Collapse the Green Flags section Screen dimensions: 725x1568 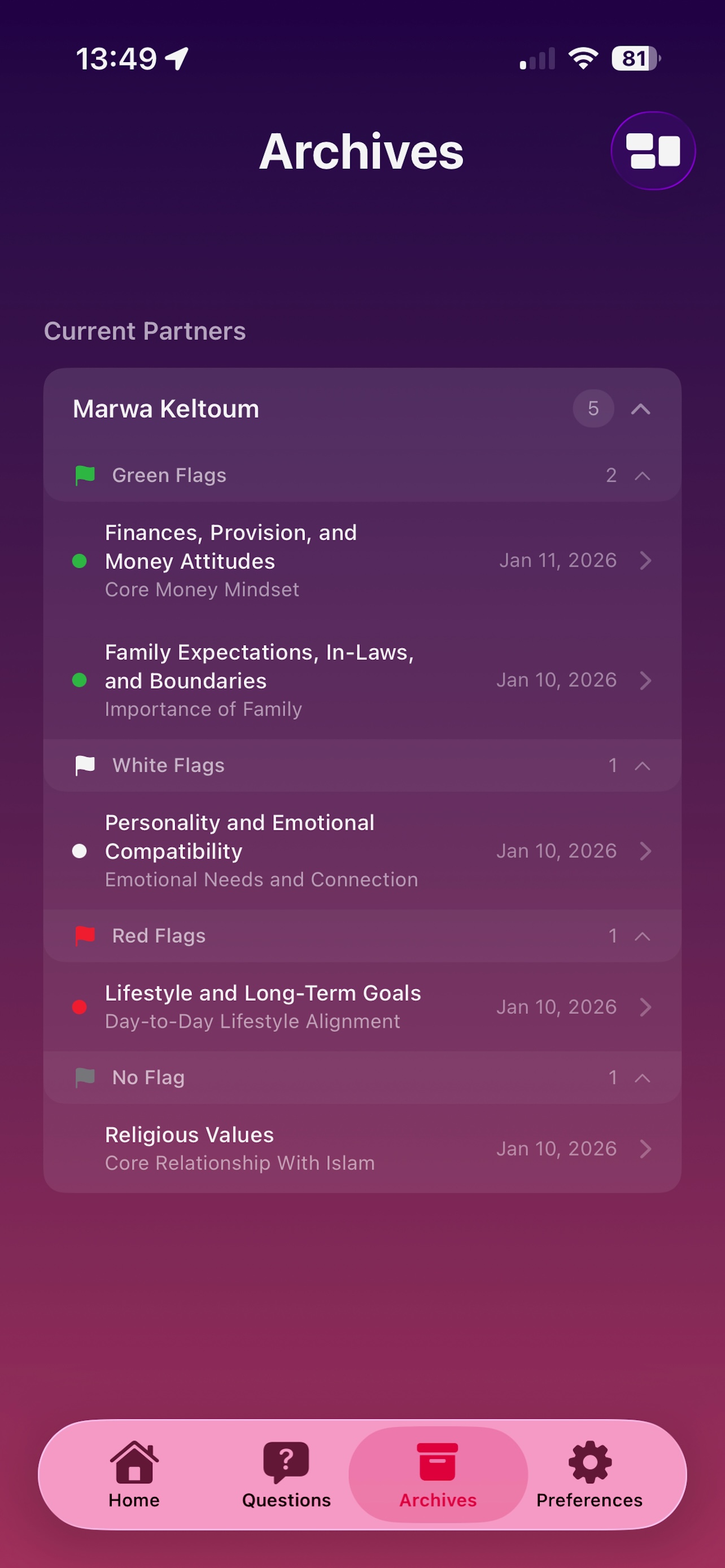[x=641, y=475]
